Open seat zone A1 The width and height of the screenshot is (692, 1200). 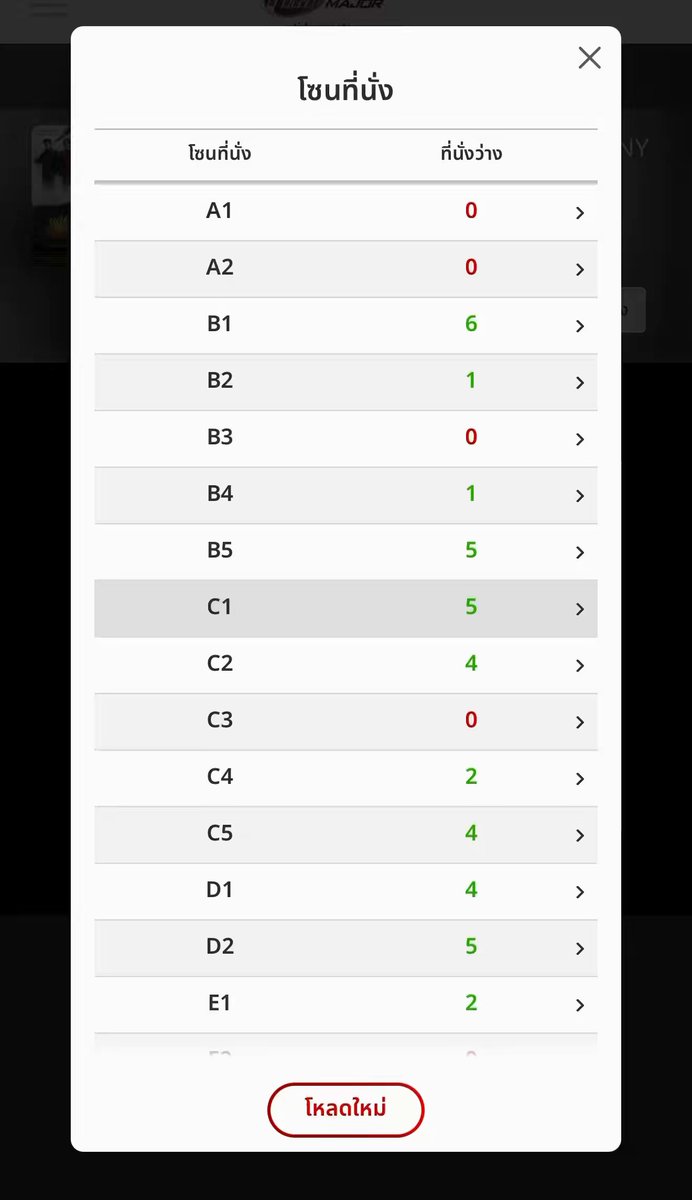(346, 212)
